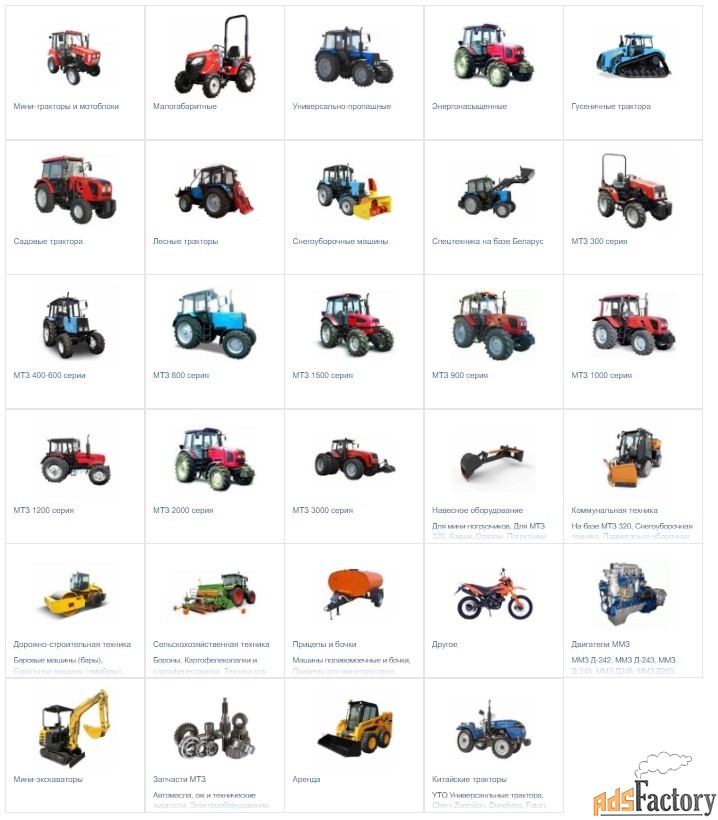
Task: Select the МТЗ 800 серия tile
Action: 183,375
